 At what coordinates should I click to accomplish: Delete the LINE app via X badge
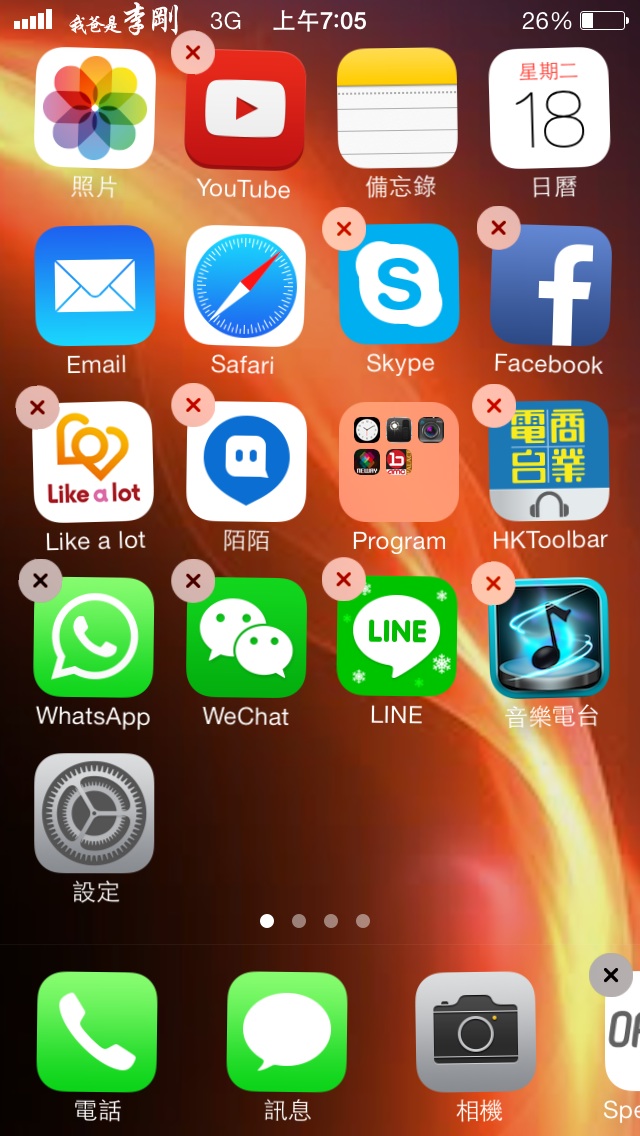[x=344, y=579]
